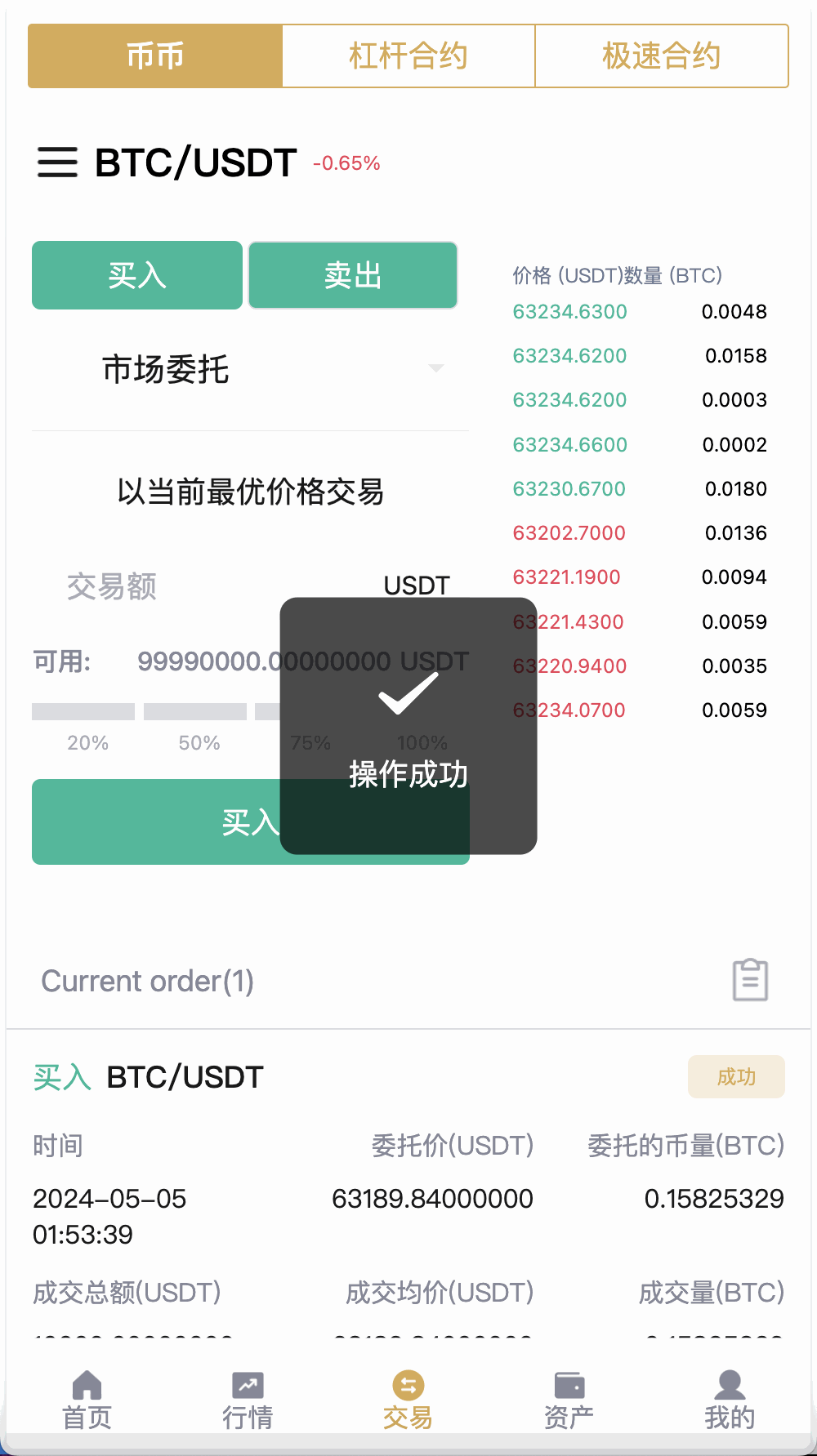Switch to 卖出 sell mode
This screenshot has height=1456, width=817.
352,275
